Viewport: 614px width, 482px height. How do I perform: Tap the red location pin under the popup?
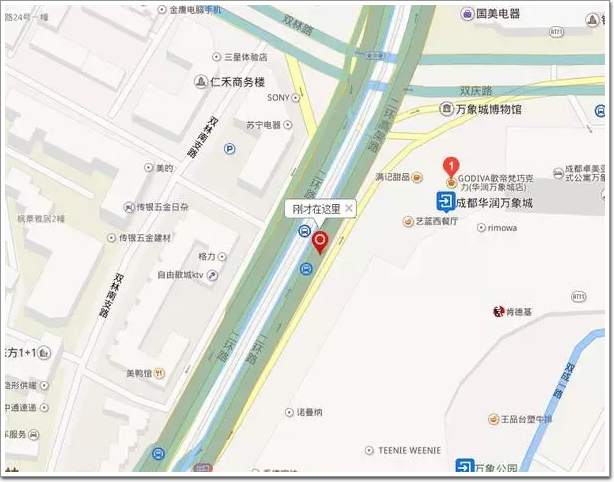tap(320, 242)
